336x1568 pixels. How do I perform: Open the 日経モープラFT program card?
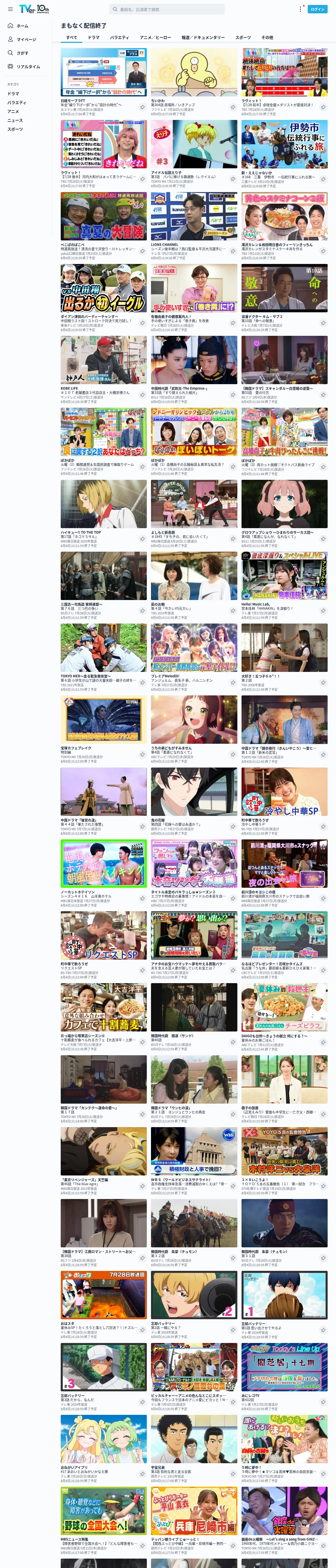click(104, 82)
